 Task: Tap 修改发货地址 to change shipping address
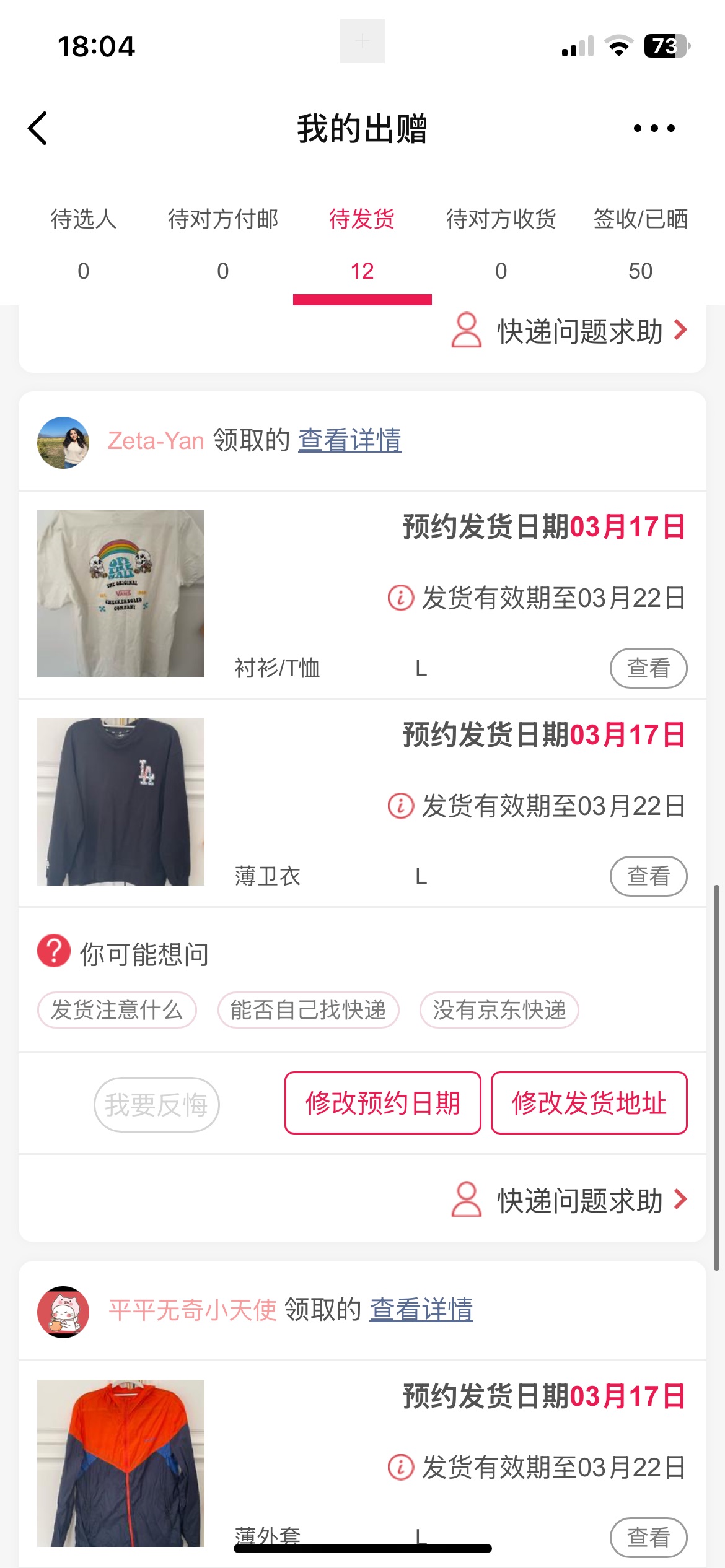pyautogui.click(x=589, y=1103)
